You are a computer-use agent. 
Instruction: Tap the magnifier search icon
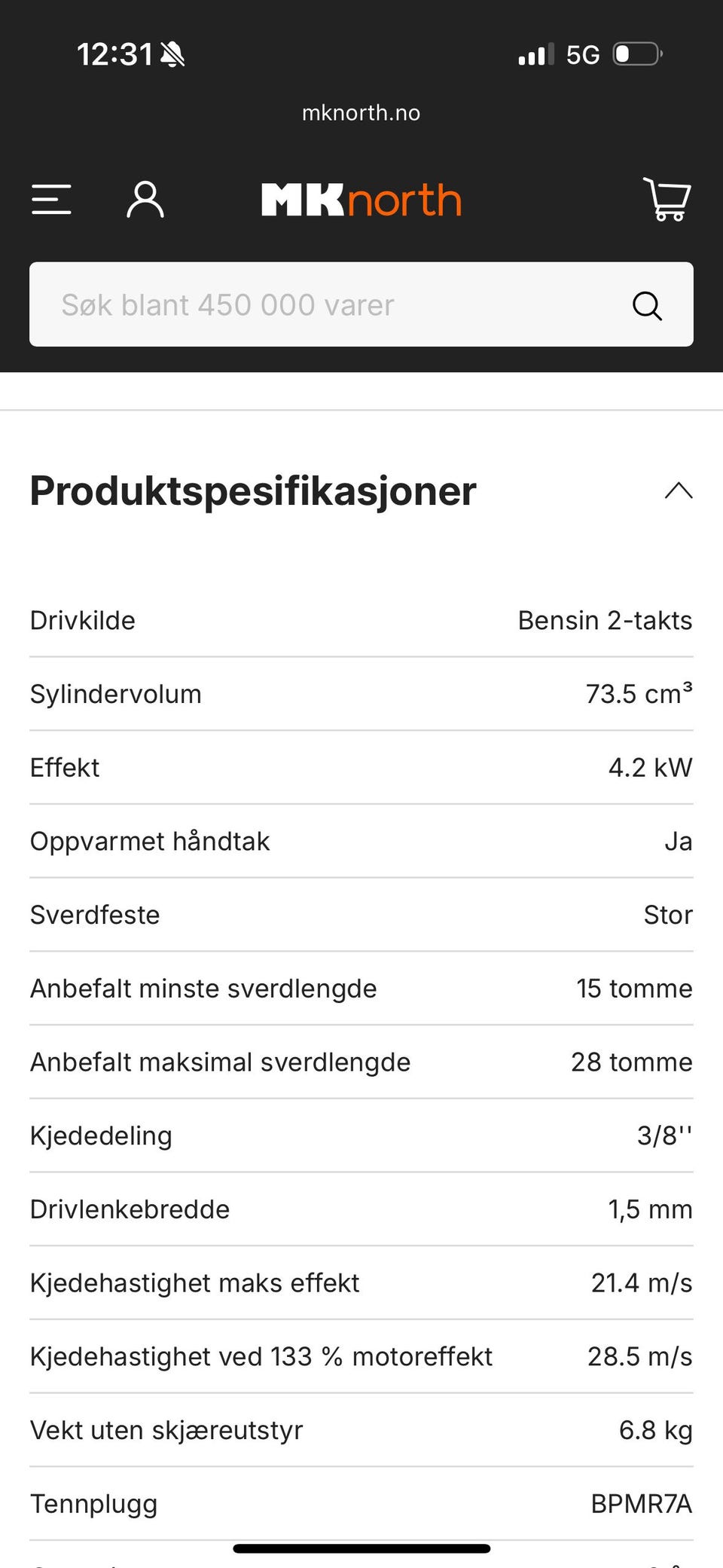(x=647, y=305)
